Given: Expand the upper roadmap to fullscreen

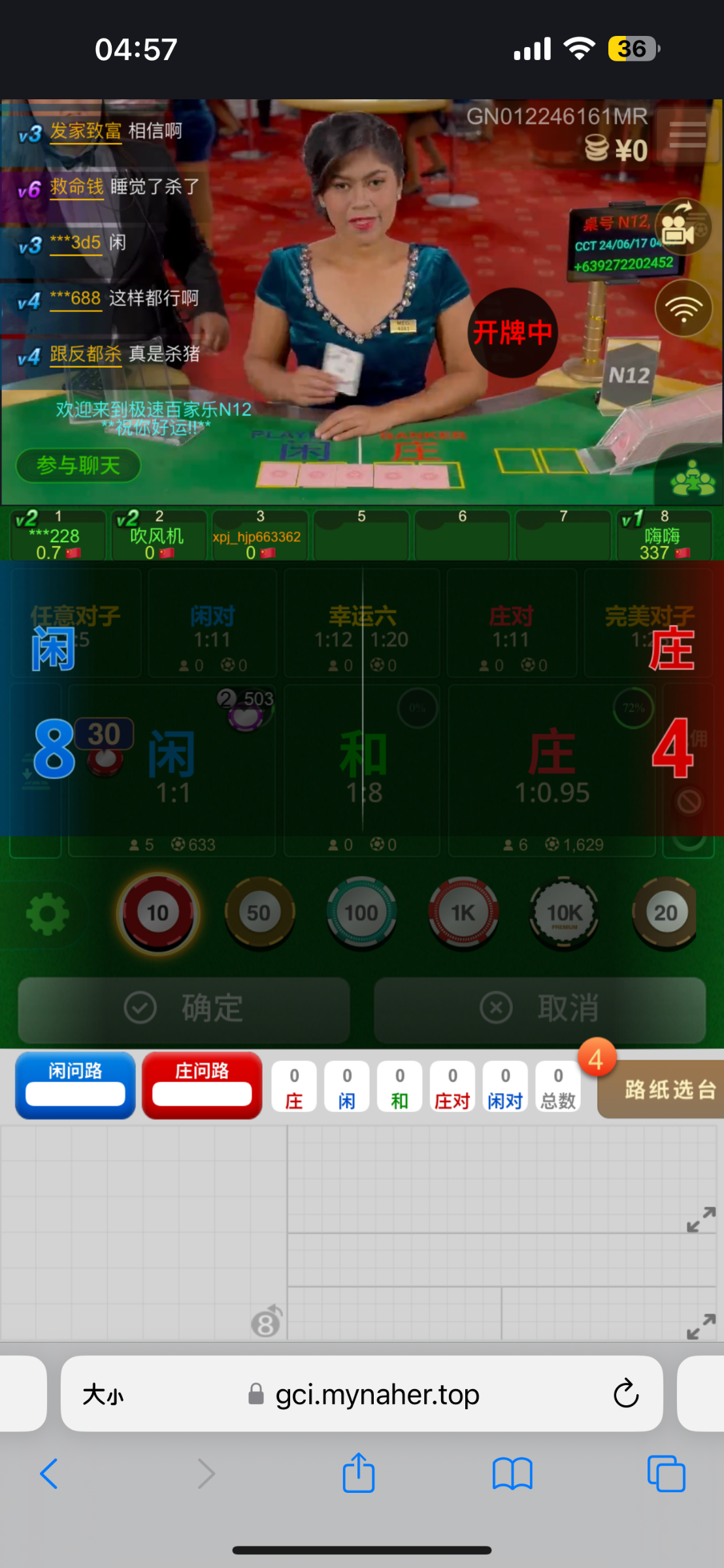Looking at the screenshot, I should [x=700, y=1219].
